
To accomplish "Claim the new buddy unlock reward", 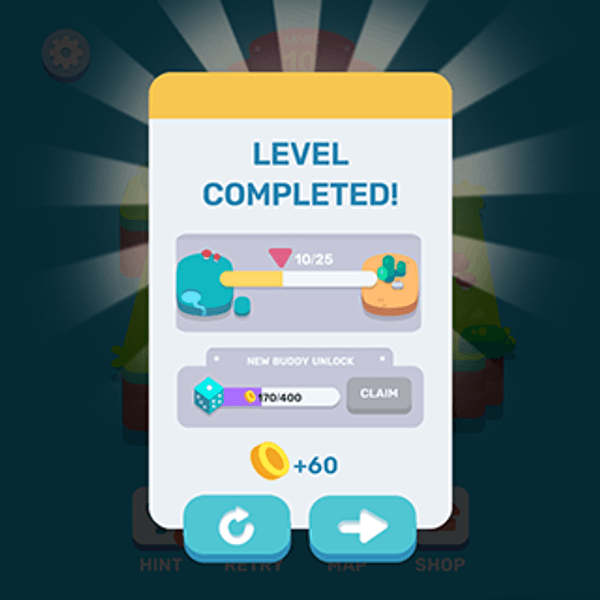I will [378, 395].
